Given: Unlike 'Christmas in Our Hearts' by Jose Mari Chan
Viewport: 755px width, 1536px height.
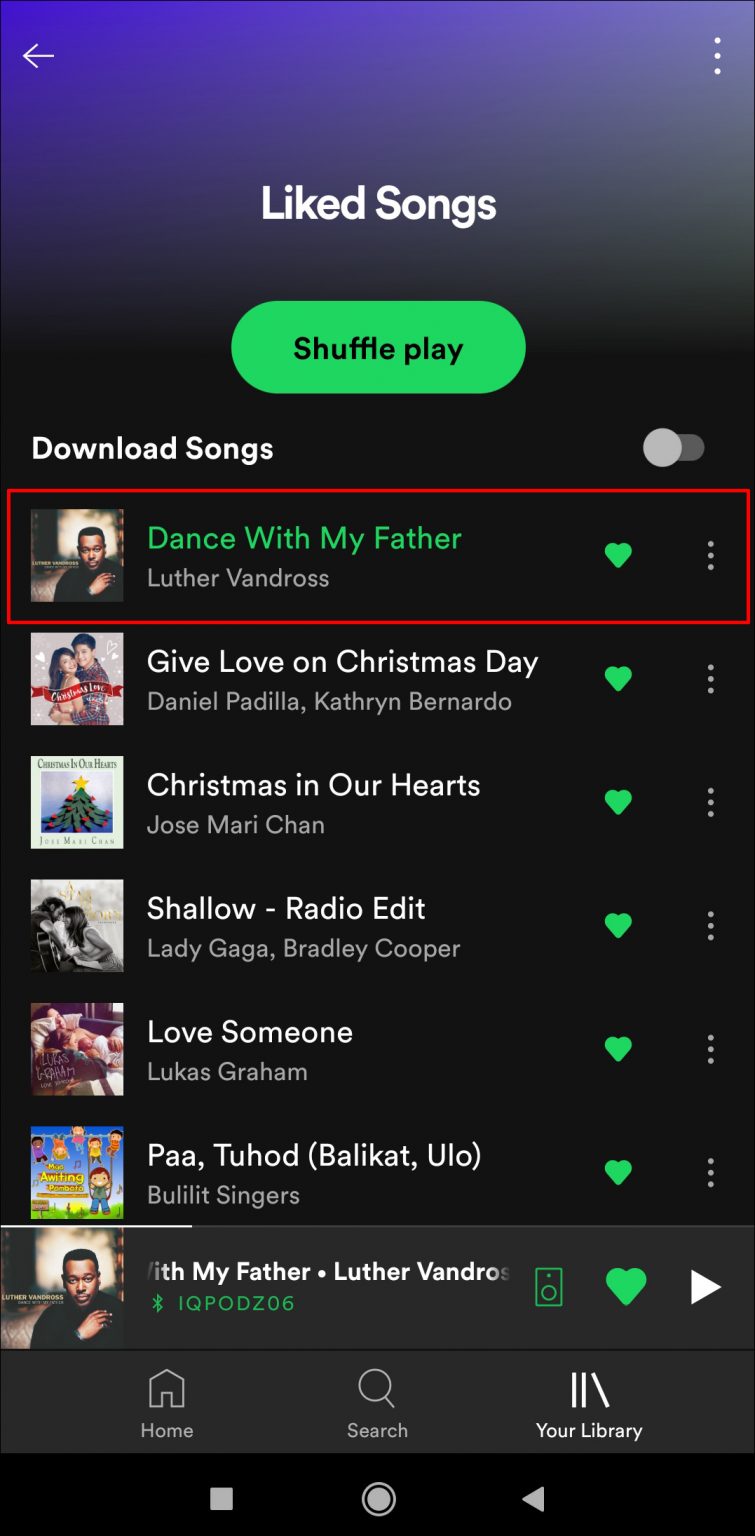Looking at the screenshot, I should click(x=618, y=802).
